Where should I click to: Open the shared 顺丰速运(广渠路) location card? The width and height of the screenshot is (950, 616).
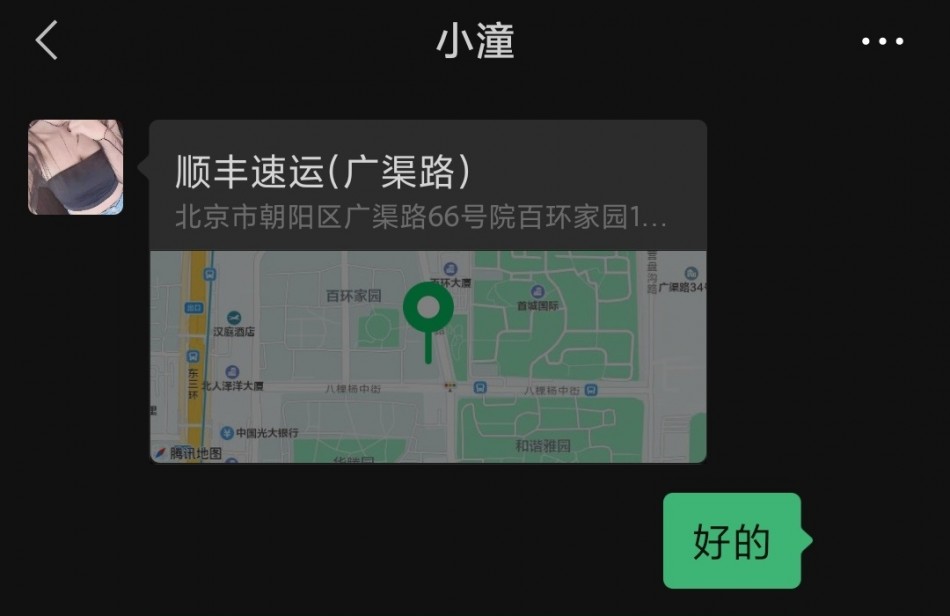point(428,290)
